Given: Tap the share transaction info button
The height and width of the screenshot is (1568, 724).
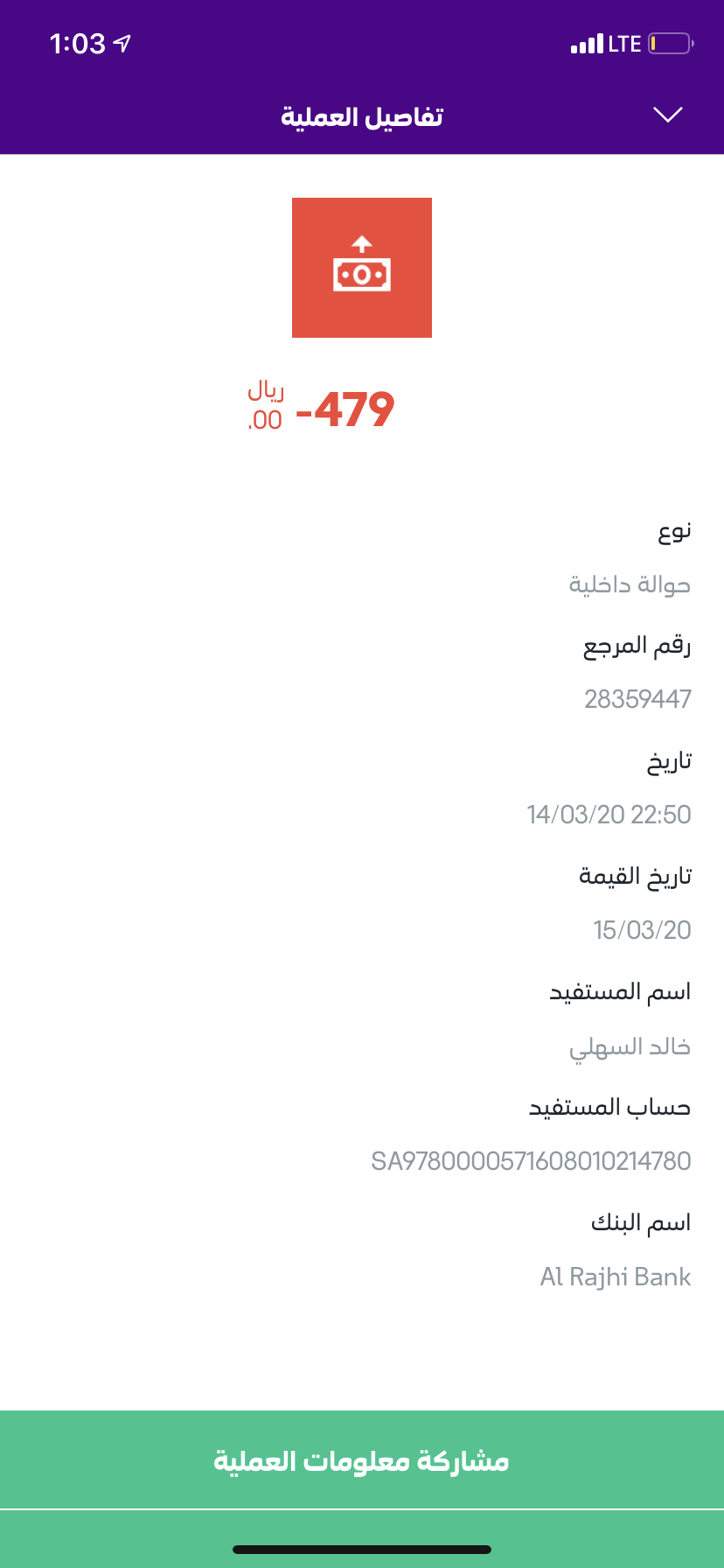Looking at the screenshot, I should tap(362, 1459).
